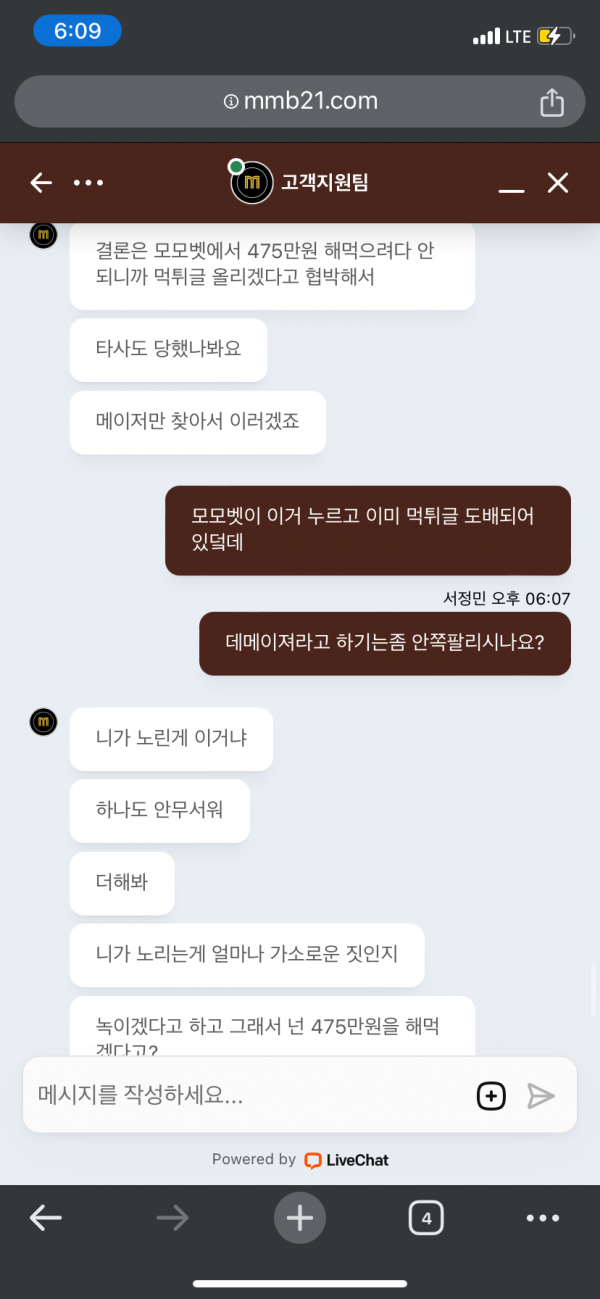
Task: Open the LiveChat link
Action: (x=347, y=1160)
